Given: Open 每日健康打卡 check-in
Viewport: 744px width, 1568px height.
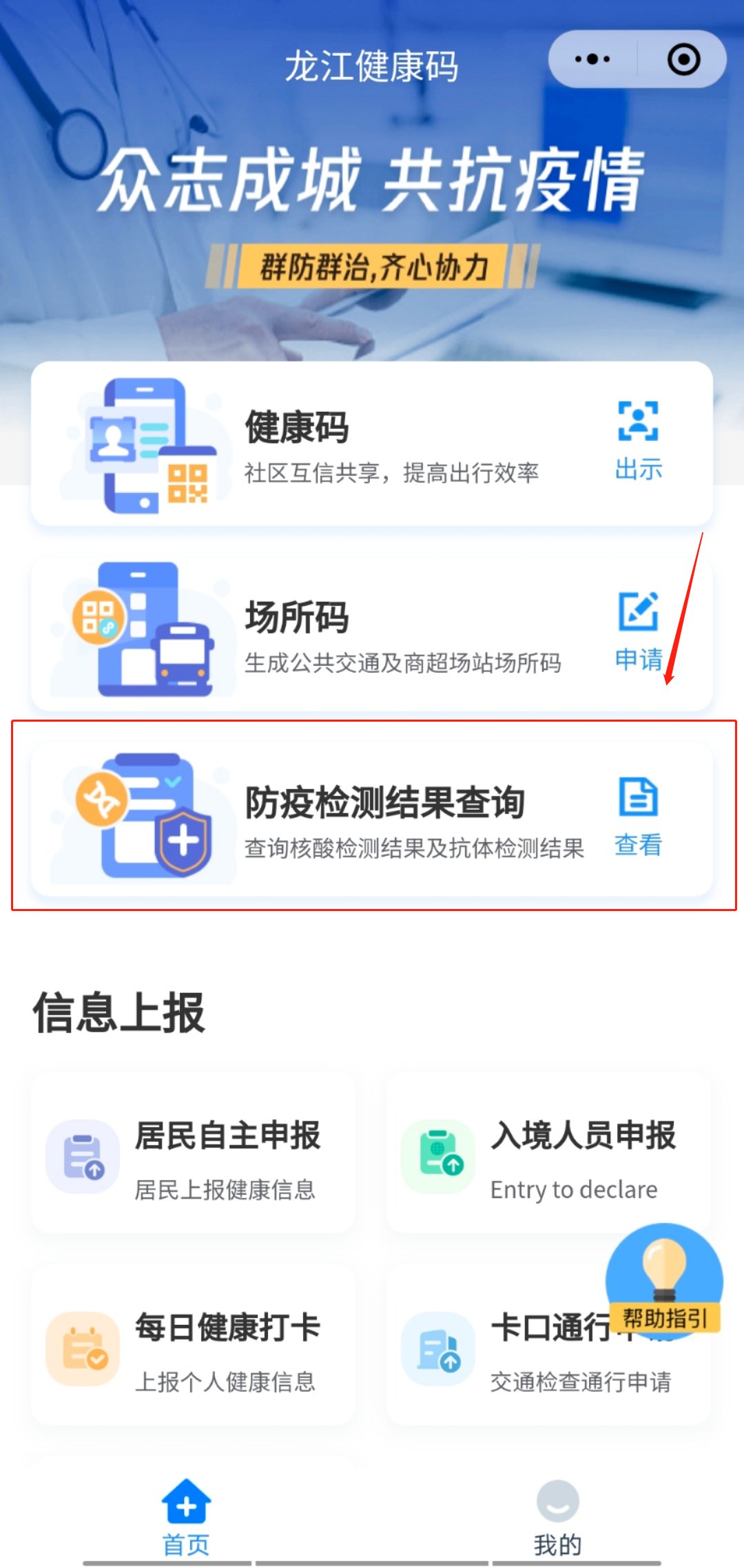Looking at the screenshot, I should coord(194,1345).
